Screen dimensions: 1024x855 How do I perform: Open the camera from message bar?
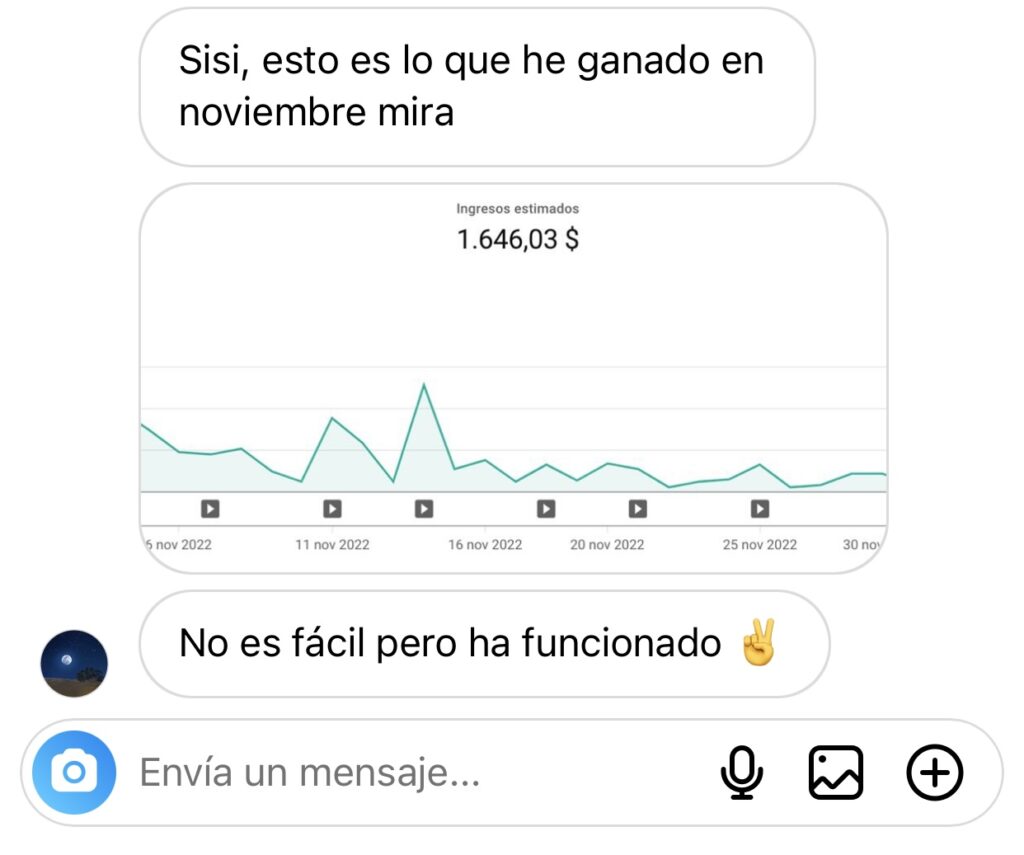pos(74,773)
